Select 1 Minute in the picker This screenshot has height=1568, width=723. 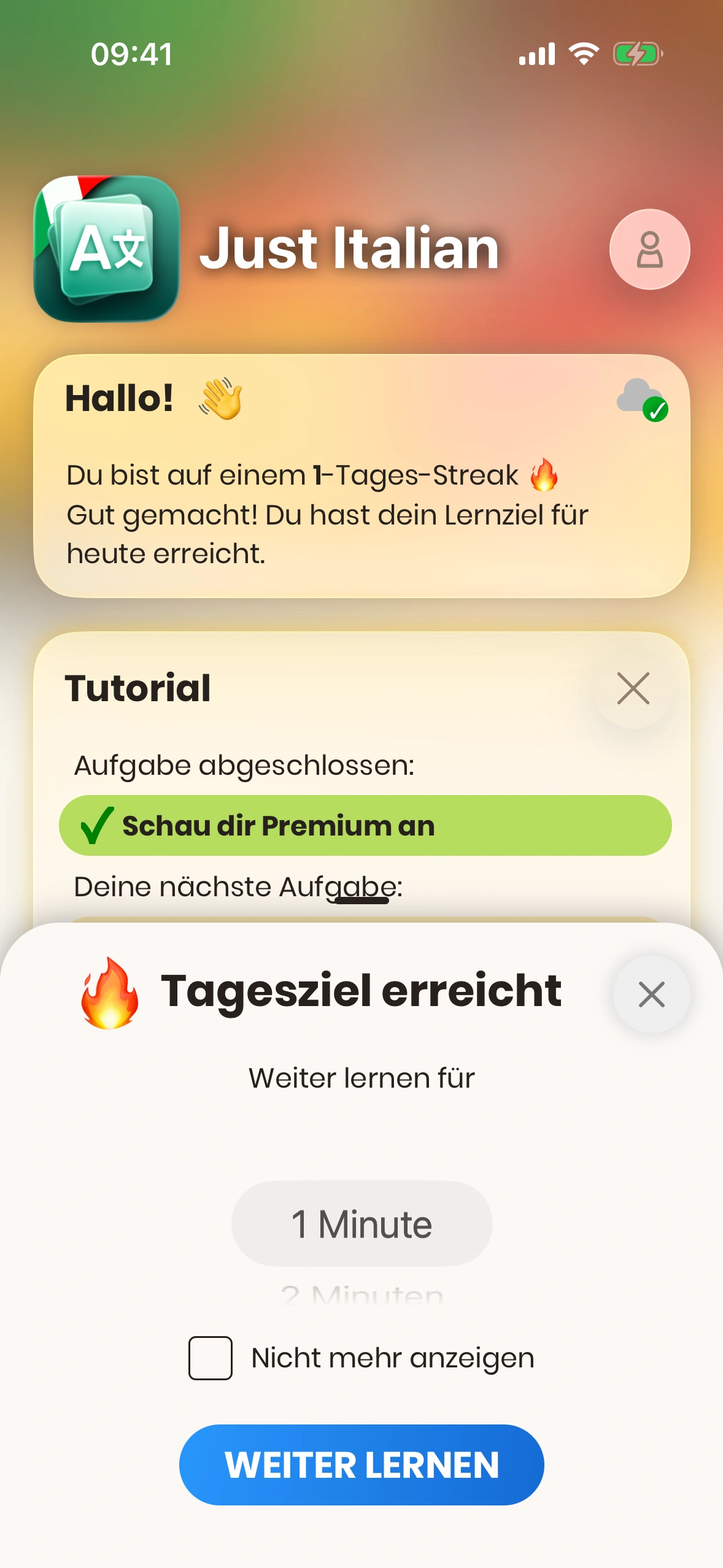point(361,1224)
